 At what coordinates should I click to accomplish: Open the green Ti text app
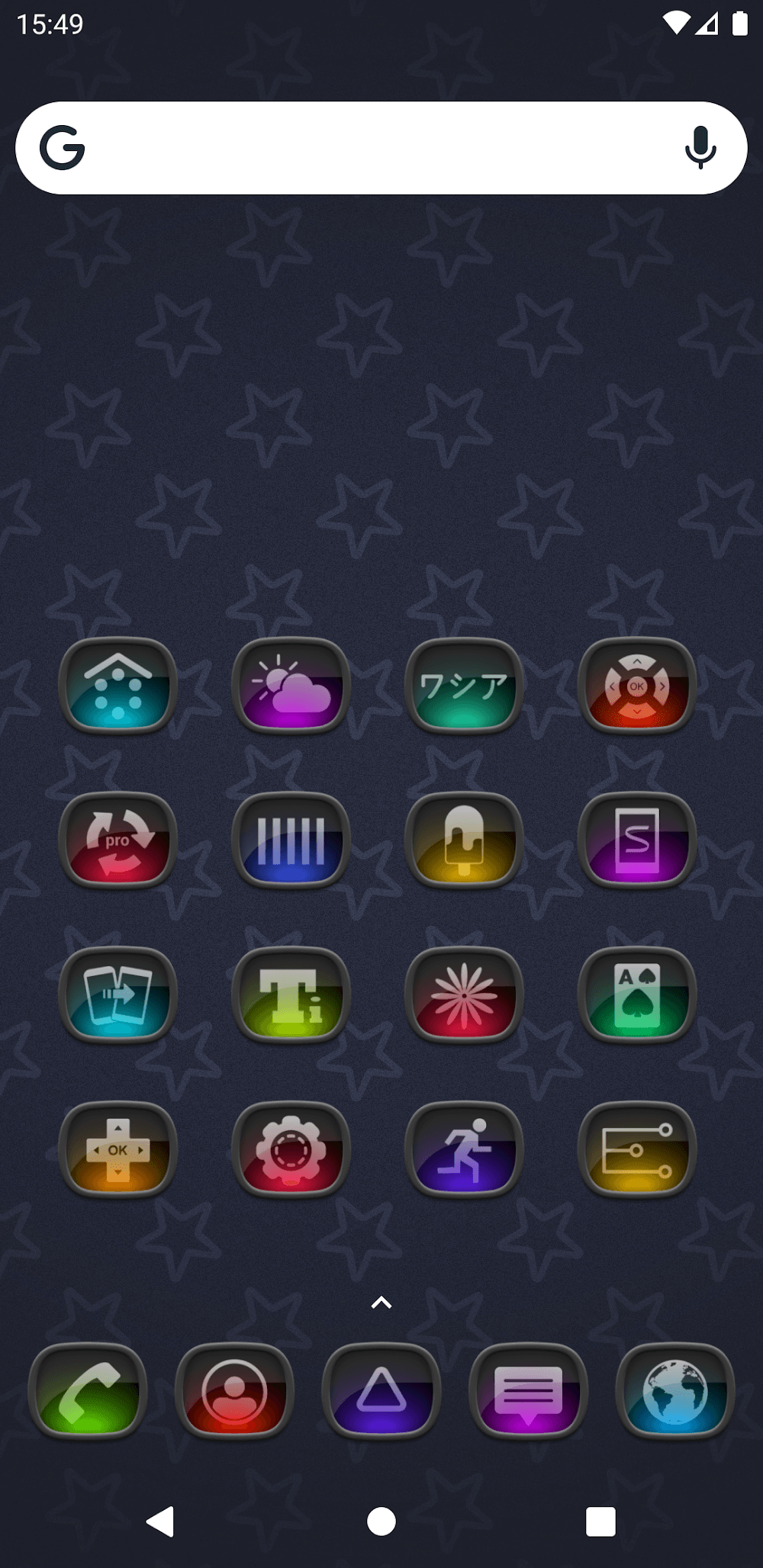291,995
